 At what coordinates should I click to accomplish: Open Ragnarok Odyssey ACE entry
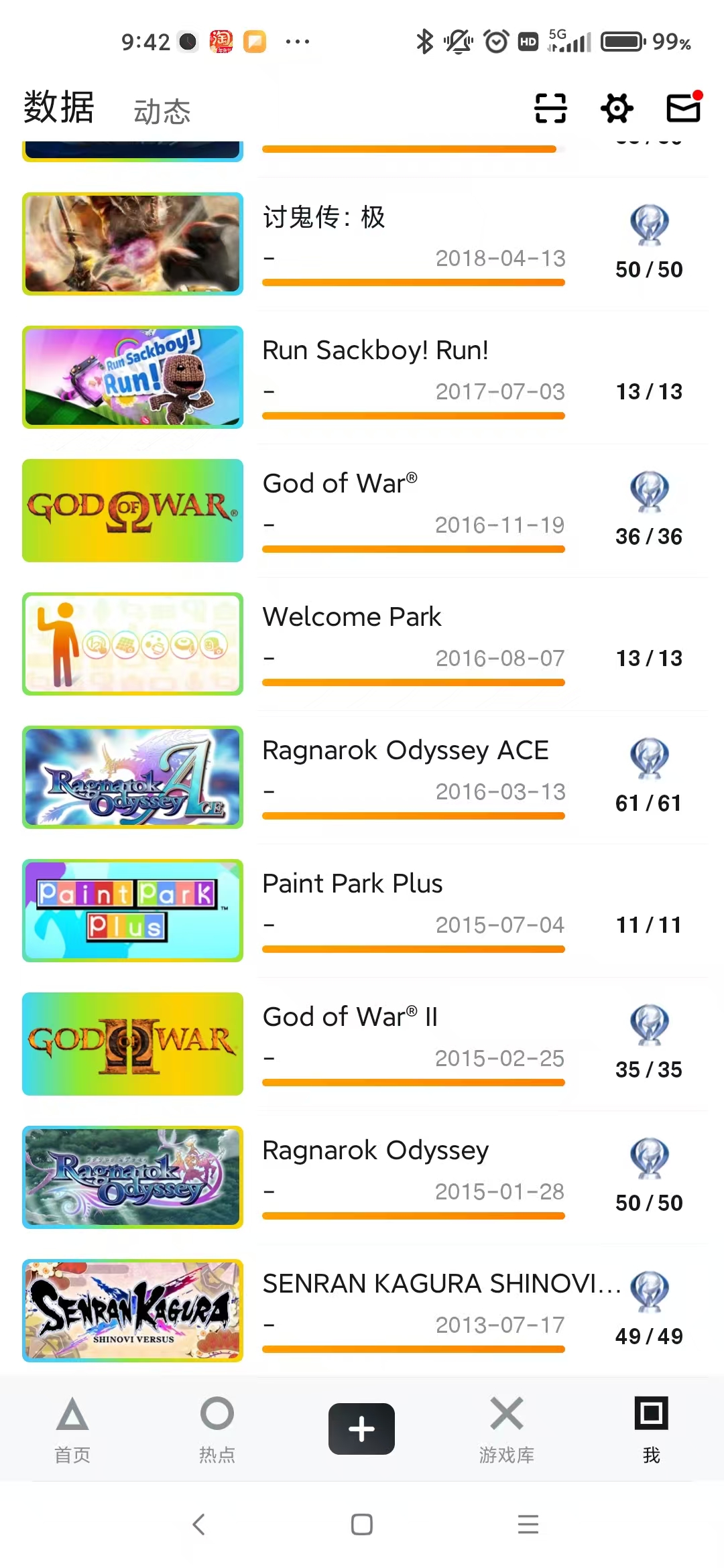click(413, 777)
